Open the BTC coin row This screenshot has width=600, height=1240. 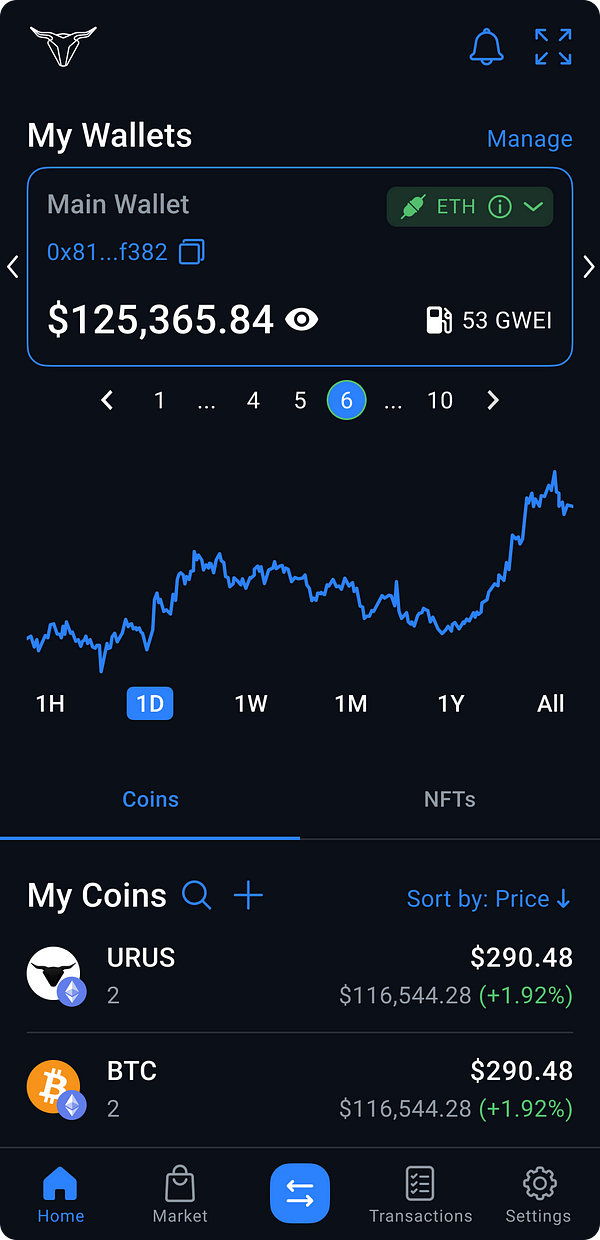click(x=300, y=1090)
